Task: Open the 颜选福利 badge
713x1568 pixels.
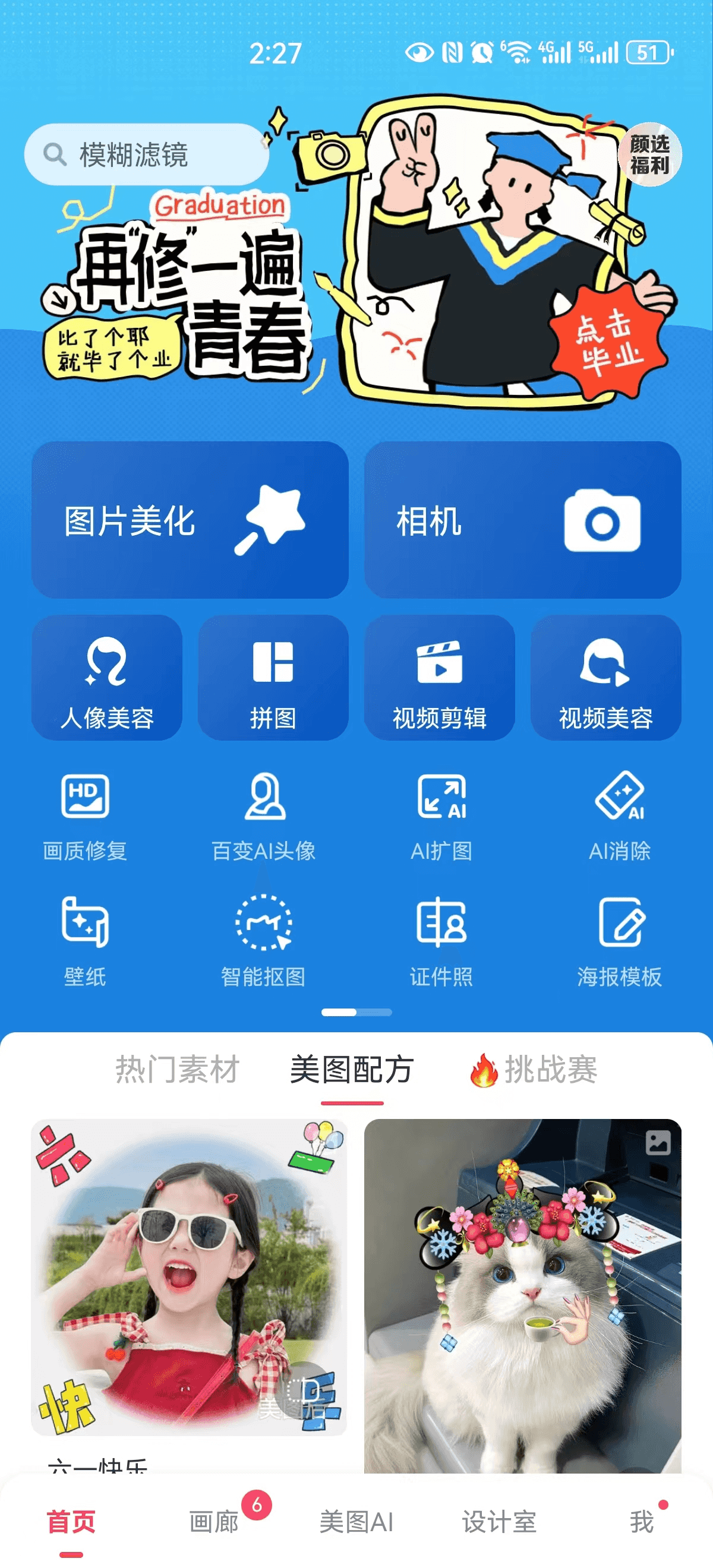Action: [649, 154]
